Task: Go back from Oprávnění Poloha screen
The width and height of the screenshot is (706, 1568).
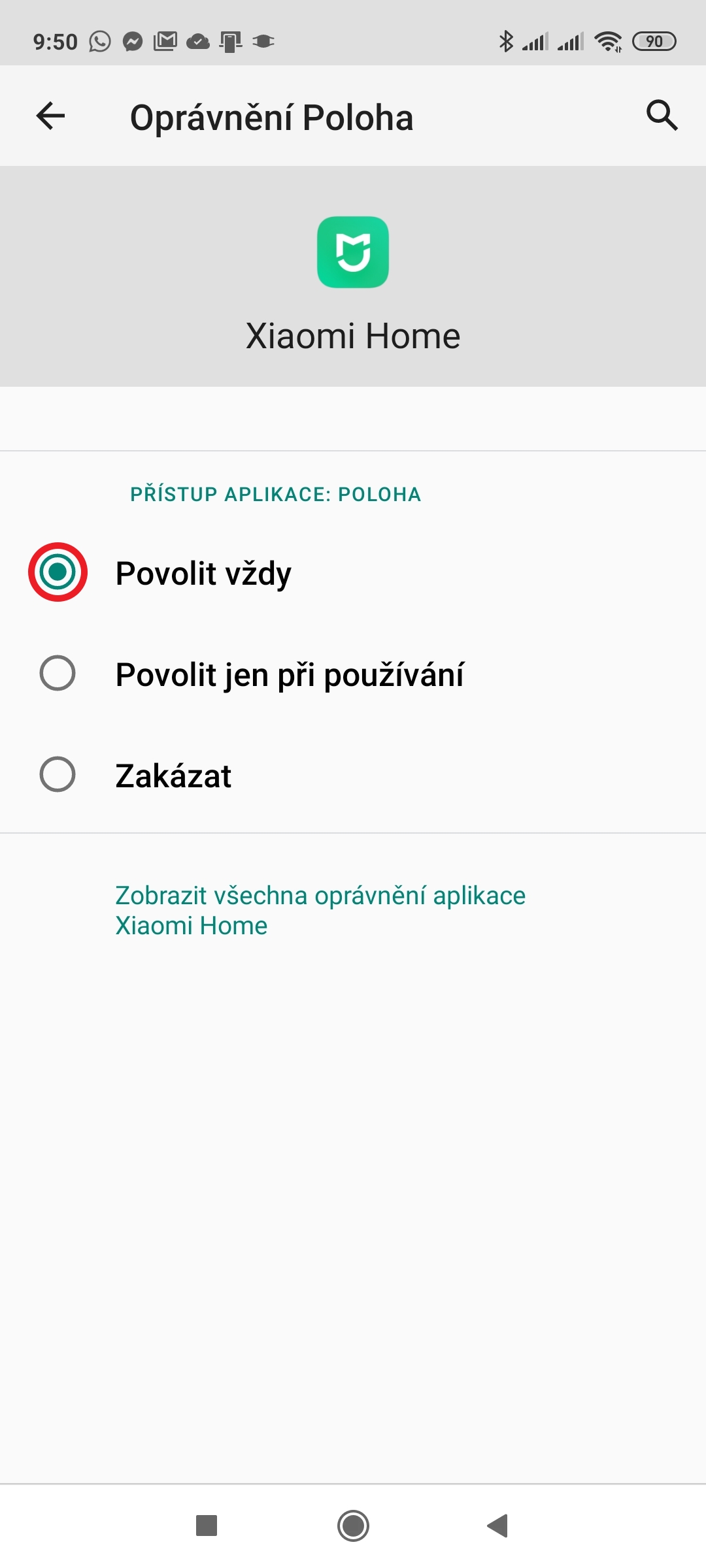Action: [50, 116]
